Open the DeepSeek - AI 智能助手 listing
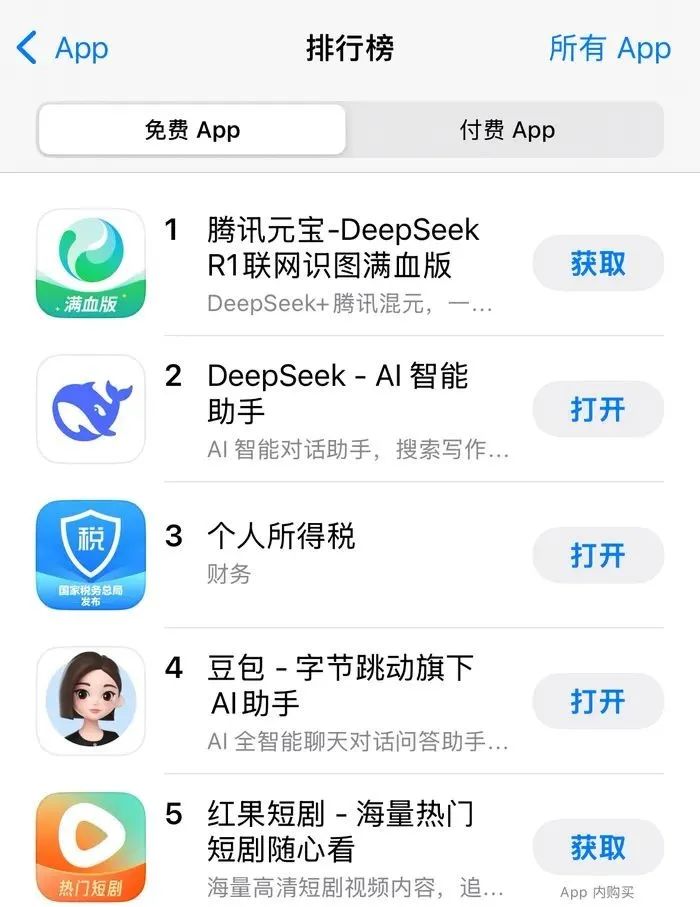Image resolution: width=700 pixels, height=907 pixels. [337, 393]
